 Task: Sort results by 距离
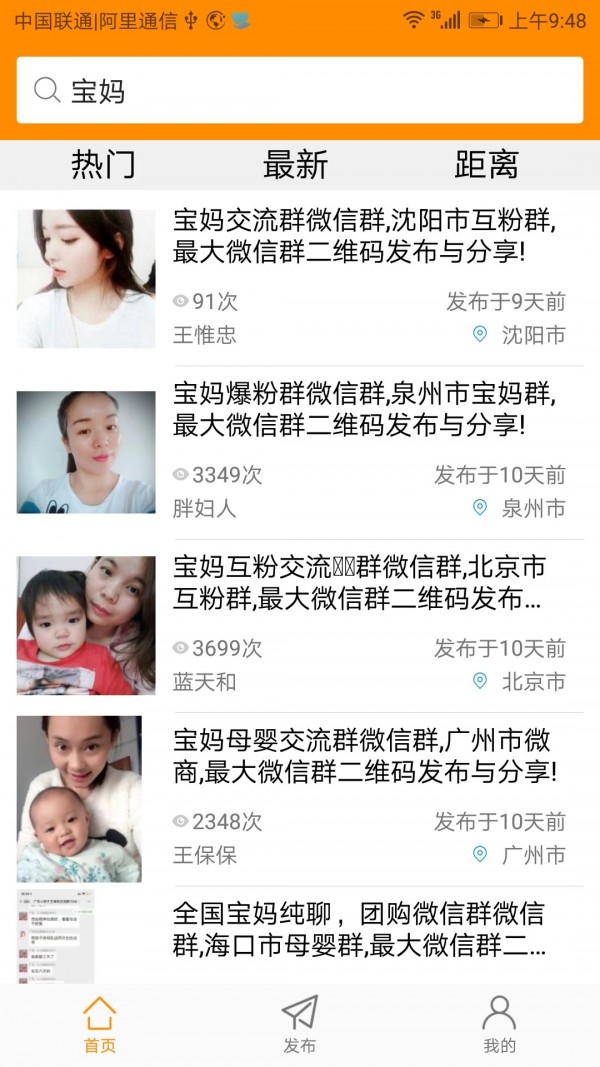[x=487, y=164]
